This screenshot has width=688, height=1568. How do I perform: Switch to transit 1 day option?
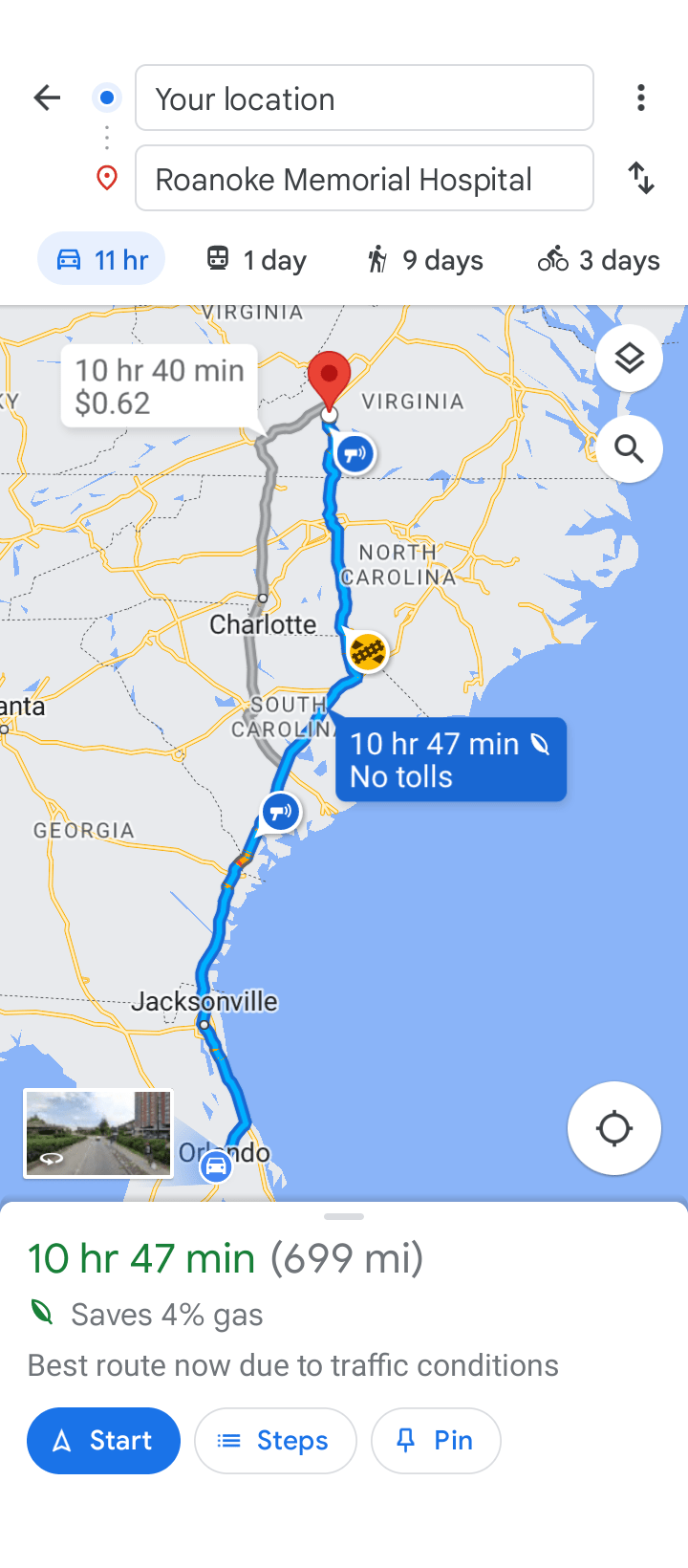256,260
